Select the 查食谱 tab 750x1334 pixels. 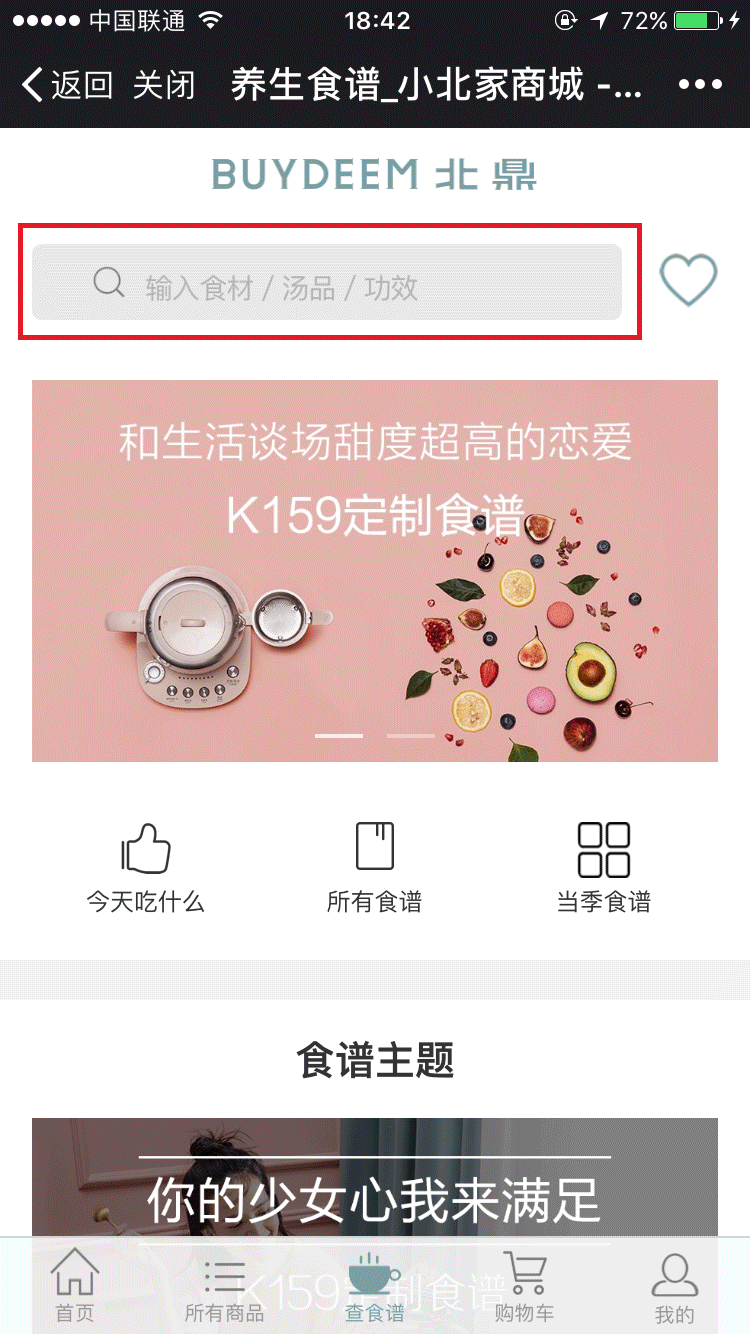[x=375, y=1288]
